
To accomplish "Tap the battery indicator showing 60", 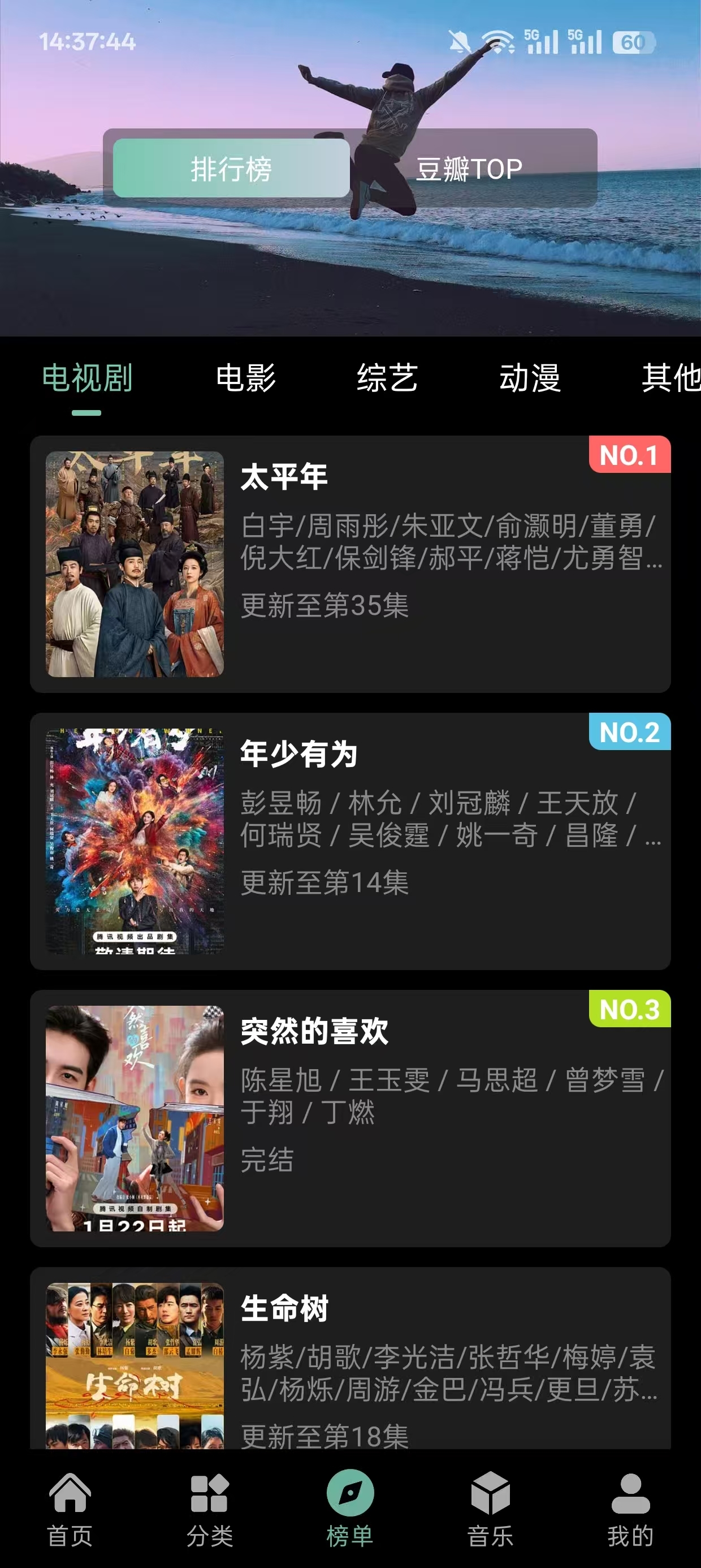I will [631, 42].
